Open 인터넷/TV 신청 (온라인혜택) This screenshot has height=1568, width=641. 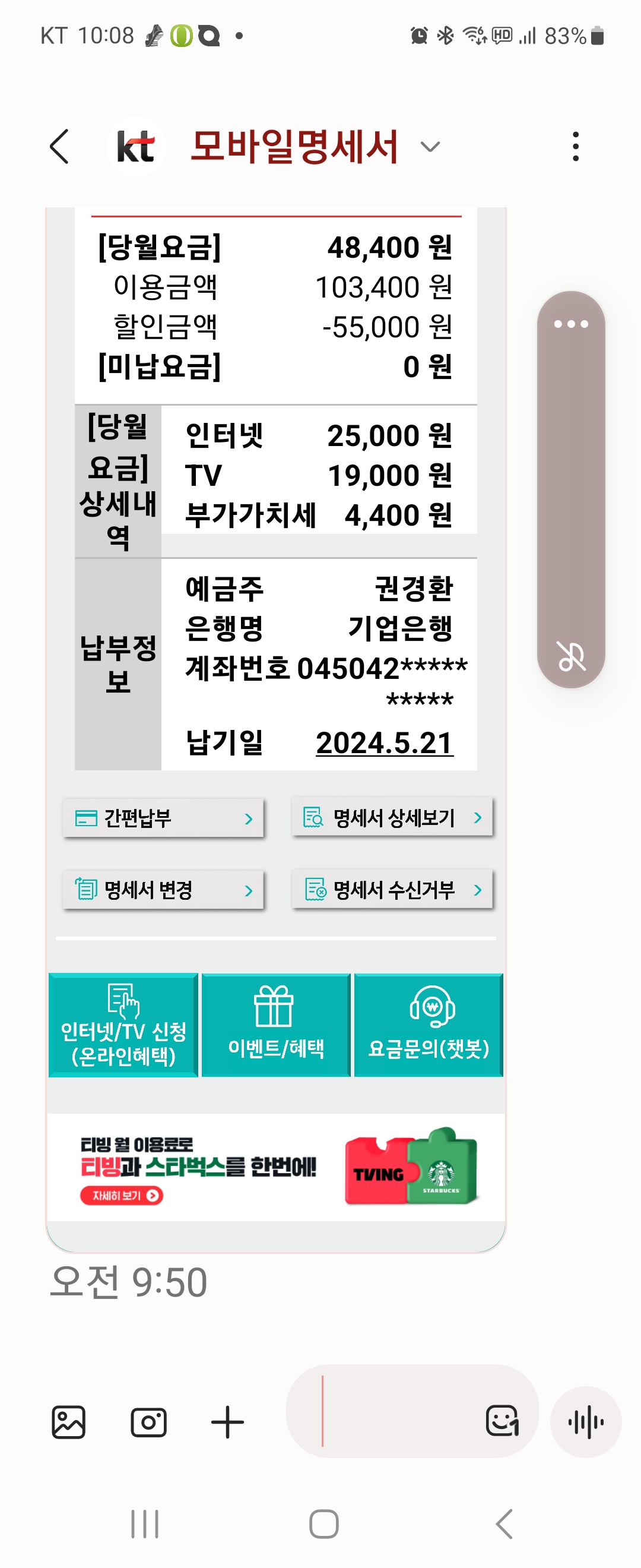[123, 1026]
